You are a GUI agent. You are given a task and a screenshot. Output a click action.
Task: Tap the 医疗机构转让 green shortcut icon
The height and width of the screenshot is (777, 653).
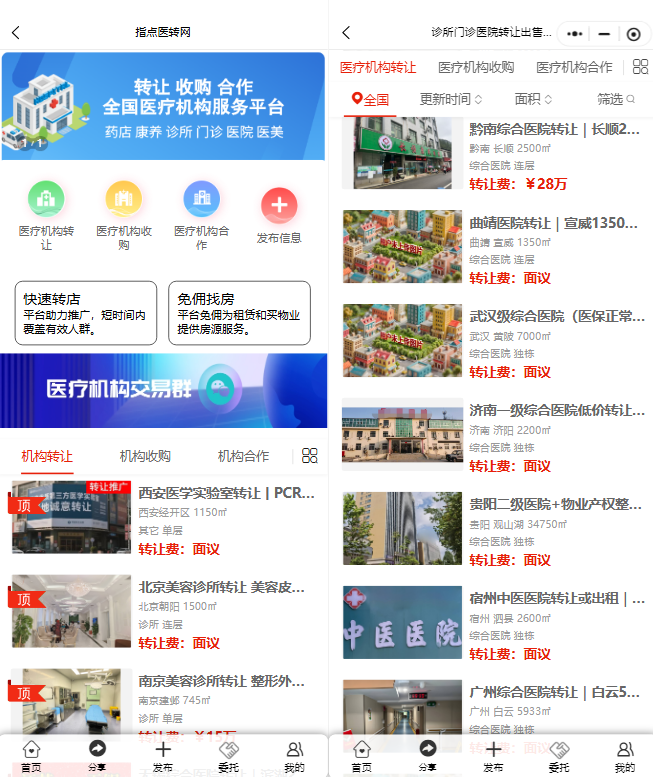click(46, 199)
